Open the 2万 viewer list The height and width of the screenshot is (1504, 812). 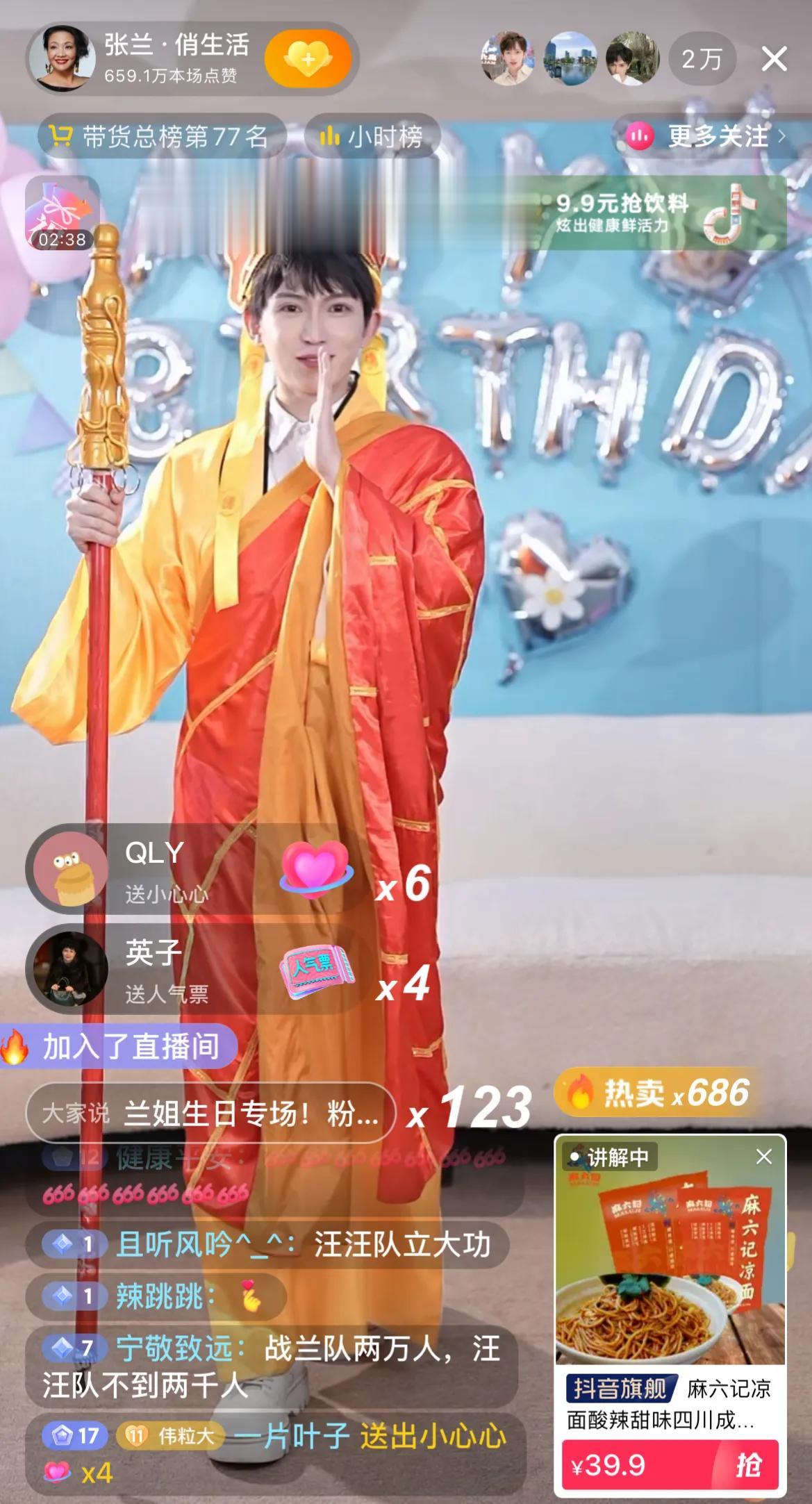pyautogui.click(x=702, y=60)
